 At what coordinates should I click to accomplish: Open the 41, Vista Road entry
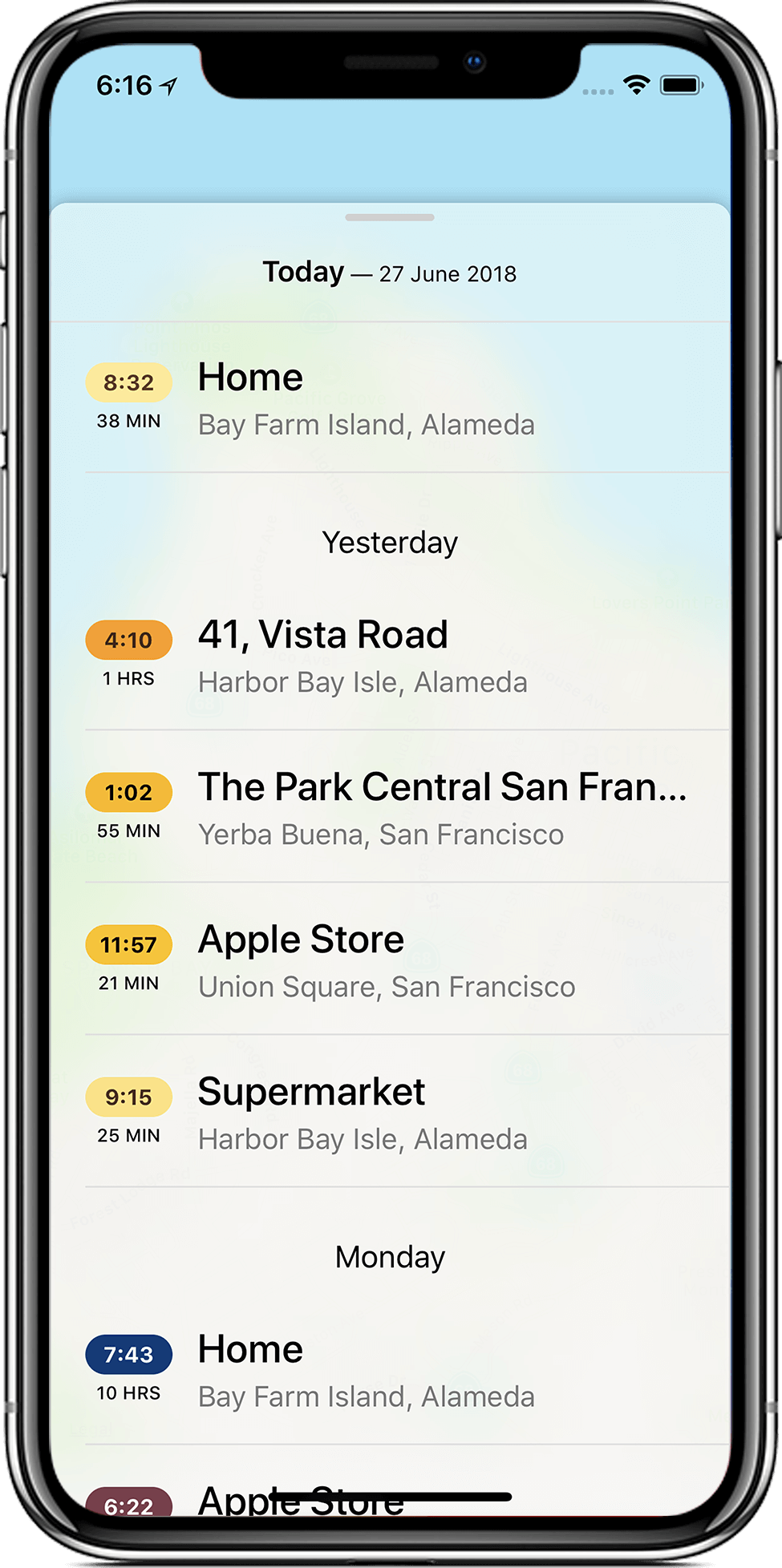[x=391, y=656]
